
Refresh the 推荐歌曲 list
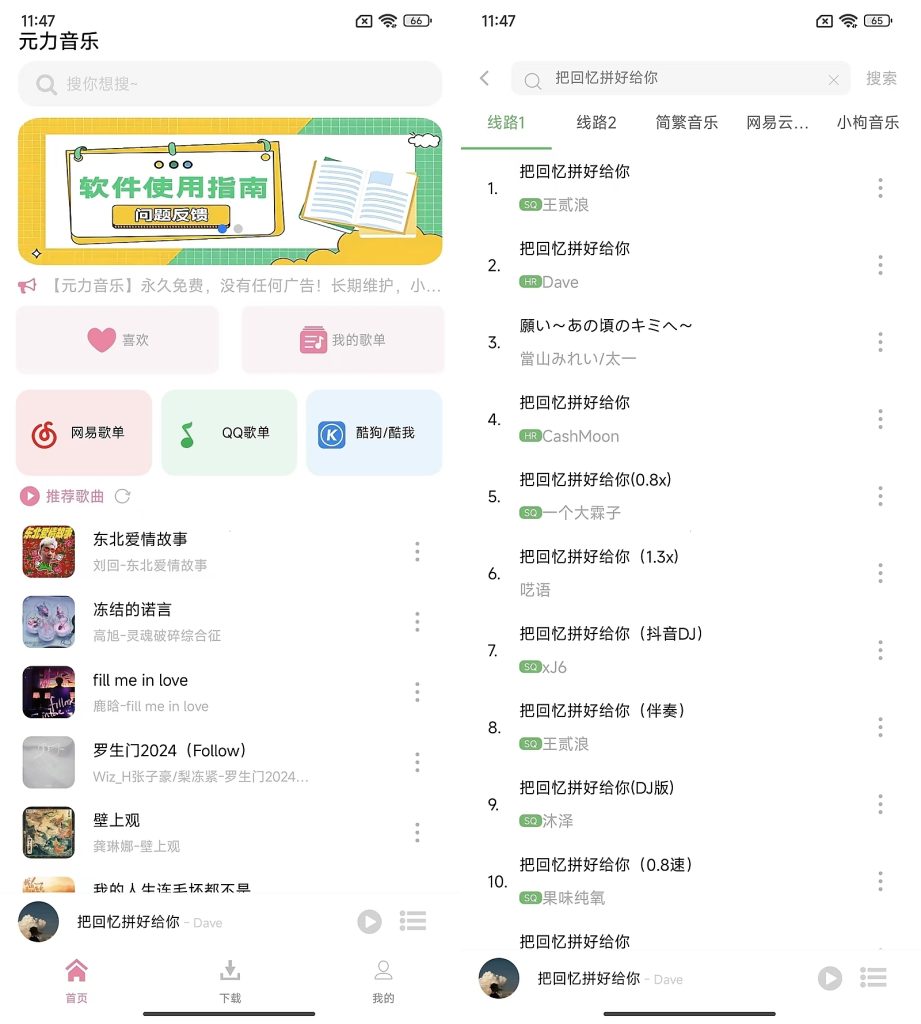pyautogui.click(x=123, y=496)
